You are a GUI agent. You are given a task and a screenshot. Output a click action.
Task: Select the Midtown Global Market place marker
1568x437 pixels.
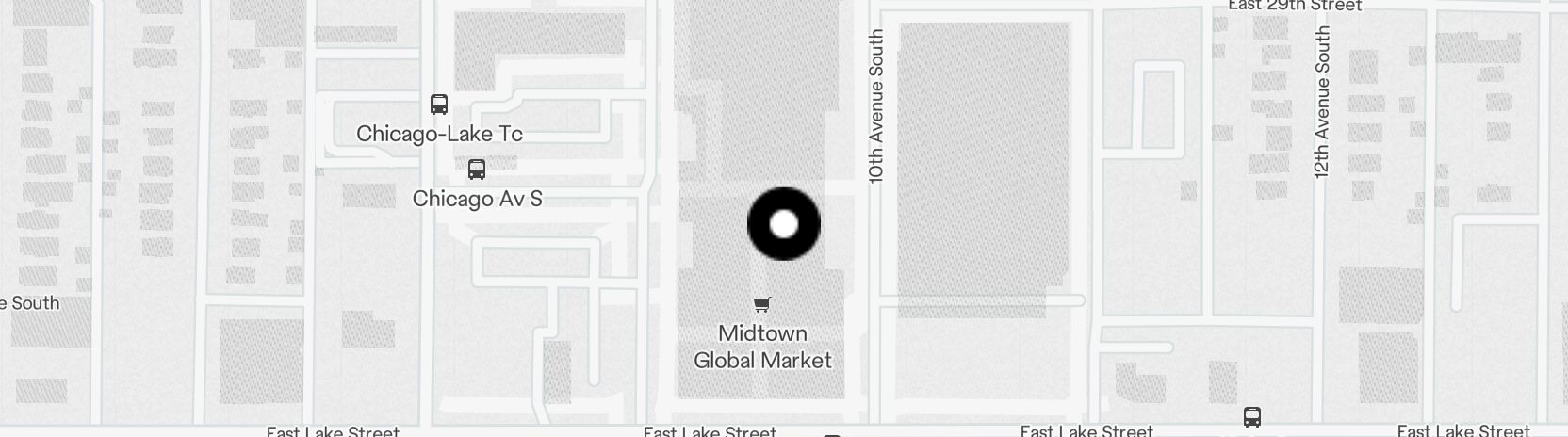pos(762,304)
